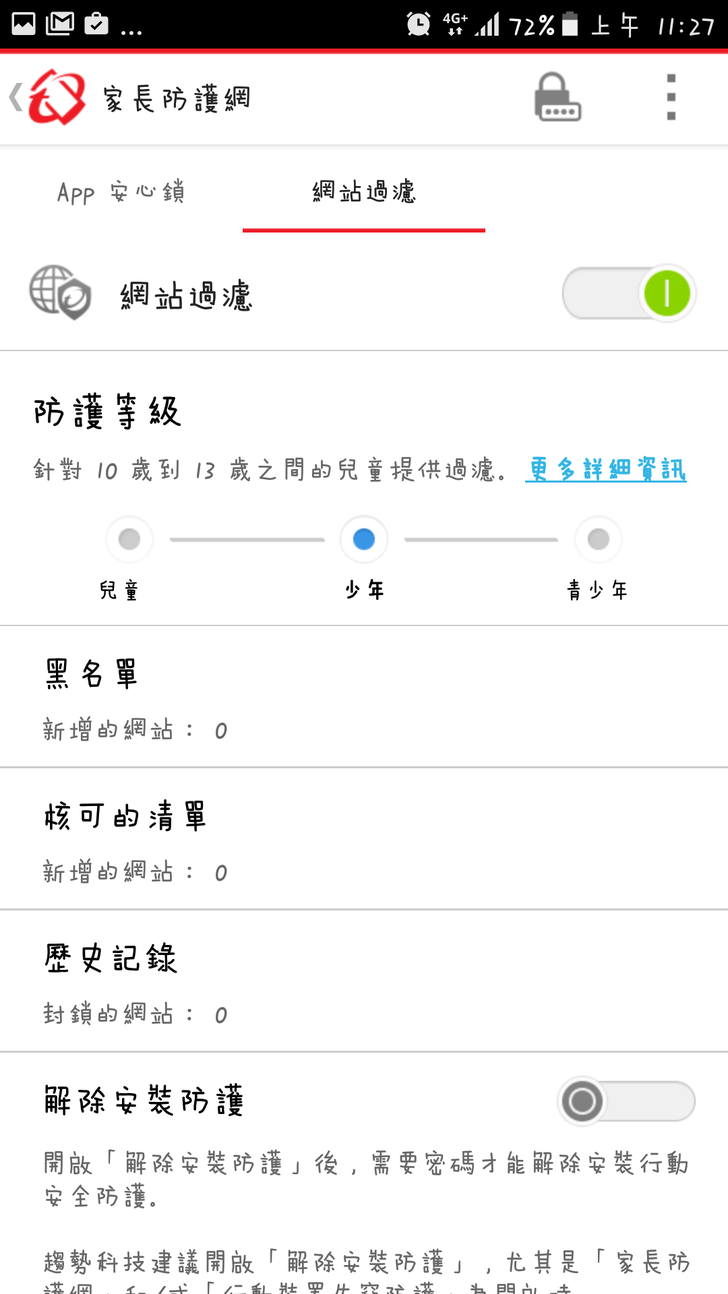The width and height of the screenshot is (728, 1294).
Task: Open the 核可的清單 row
Action: click(x=364, y=840)
